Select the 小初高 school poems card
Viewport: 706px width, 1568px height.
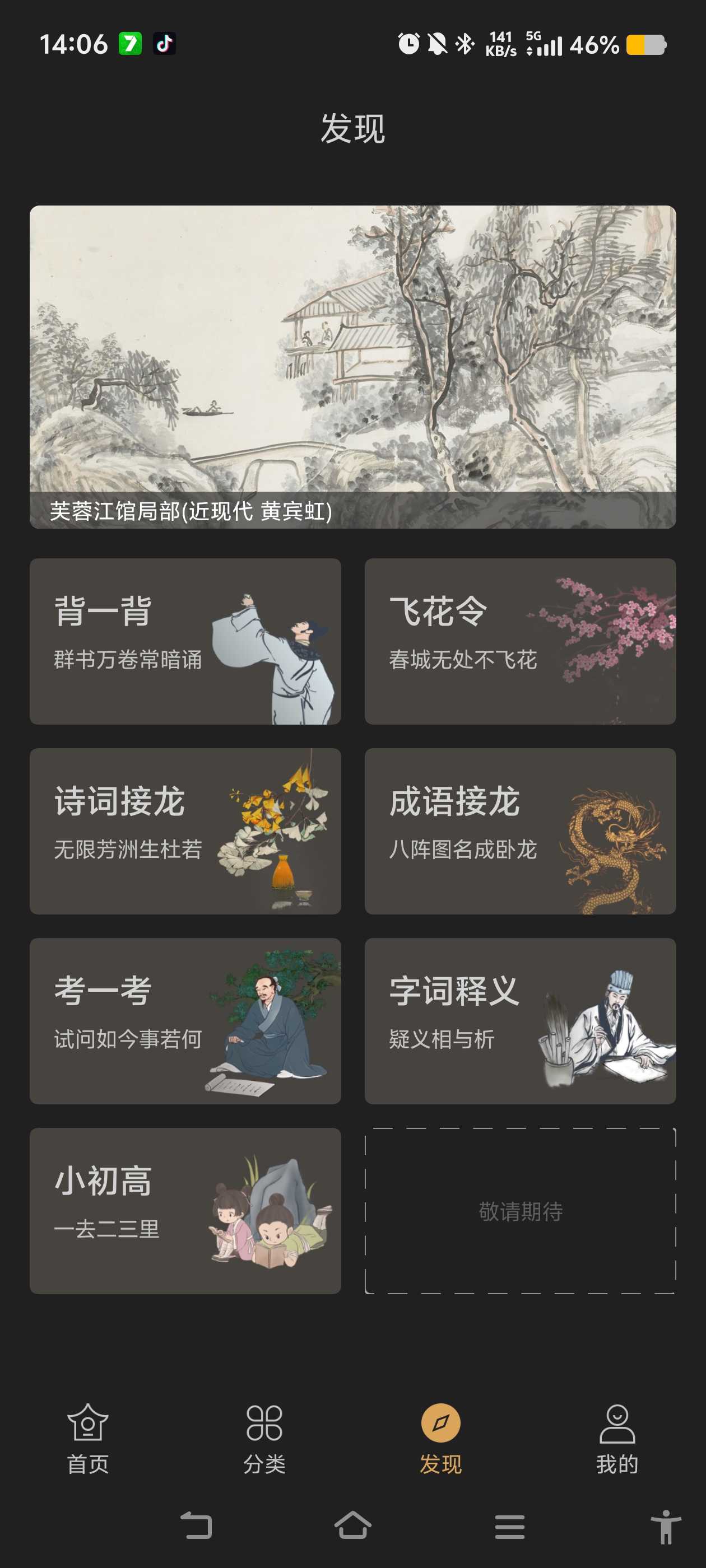[185, 1211]
